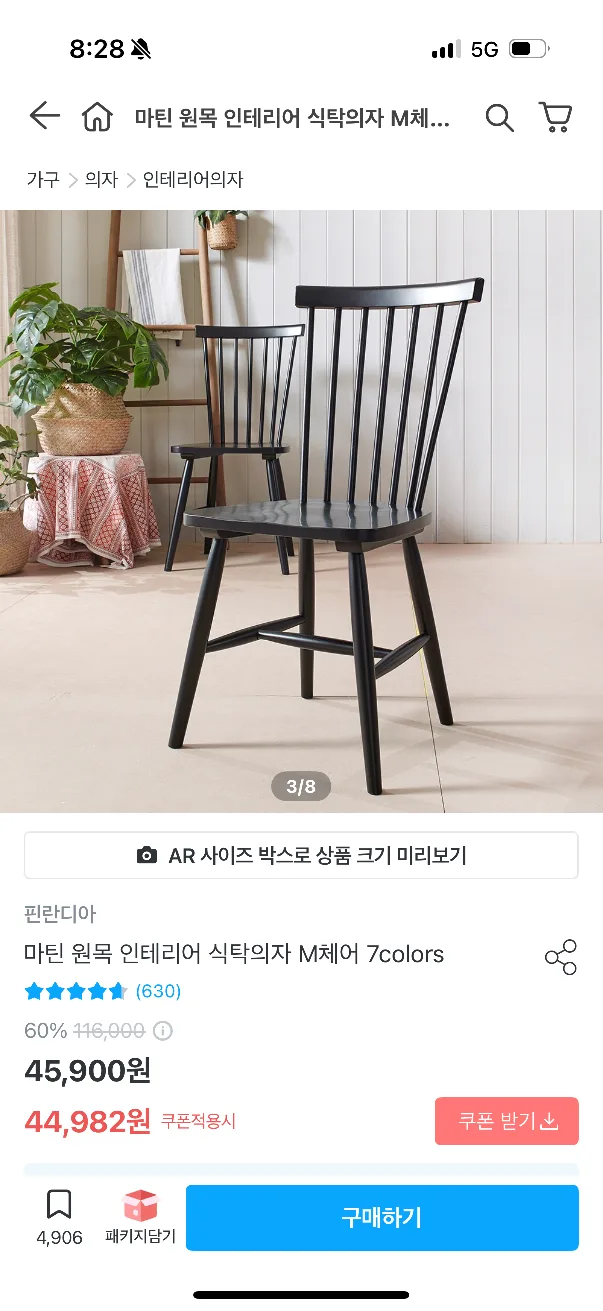
Task: Open the 의자 breadcrumb category
Action: [101, 180]
